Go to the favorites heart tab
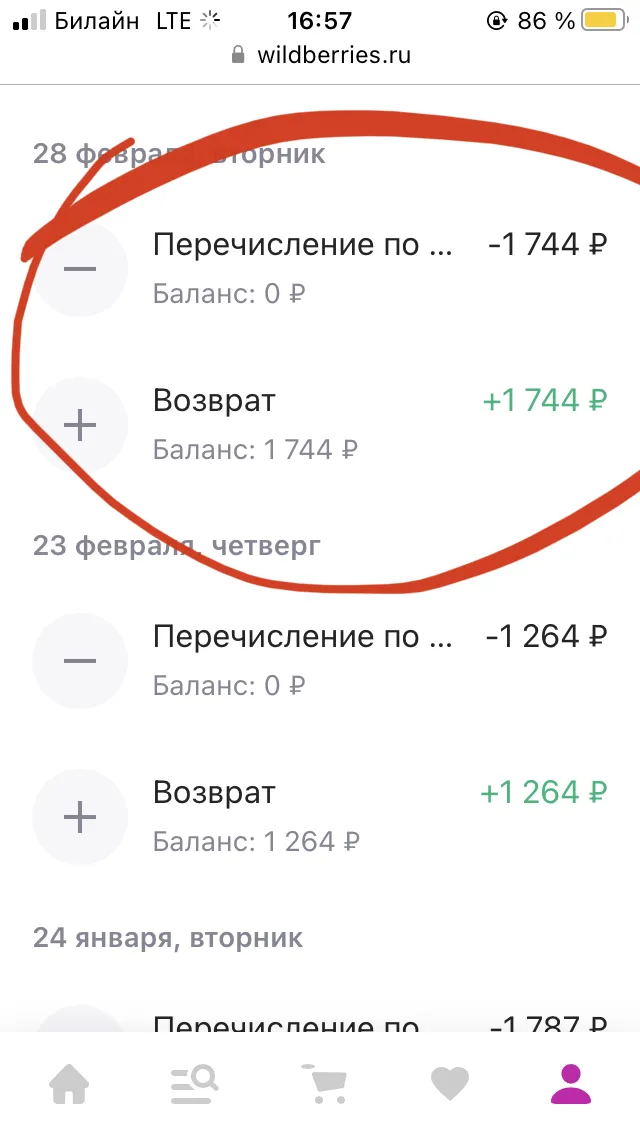This screenshot has width=640, height=1136. point(450,1085)
